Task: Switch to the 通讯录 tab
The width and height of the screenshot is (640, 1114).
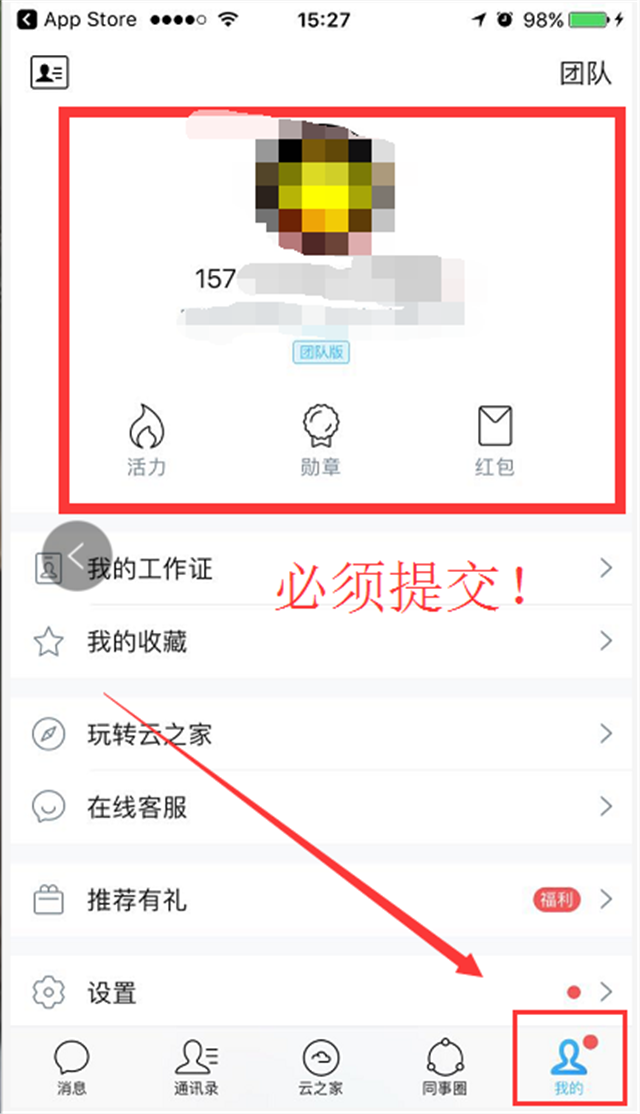Action: 196,1068
